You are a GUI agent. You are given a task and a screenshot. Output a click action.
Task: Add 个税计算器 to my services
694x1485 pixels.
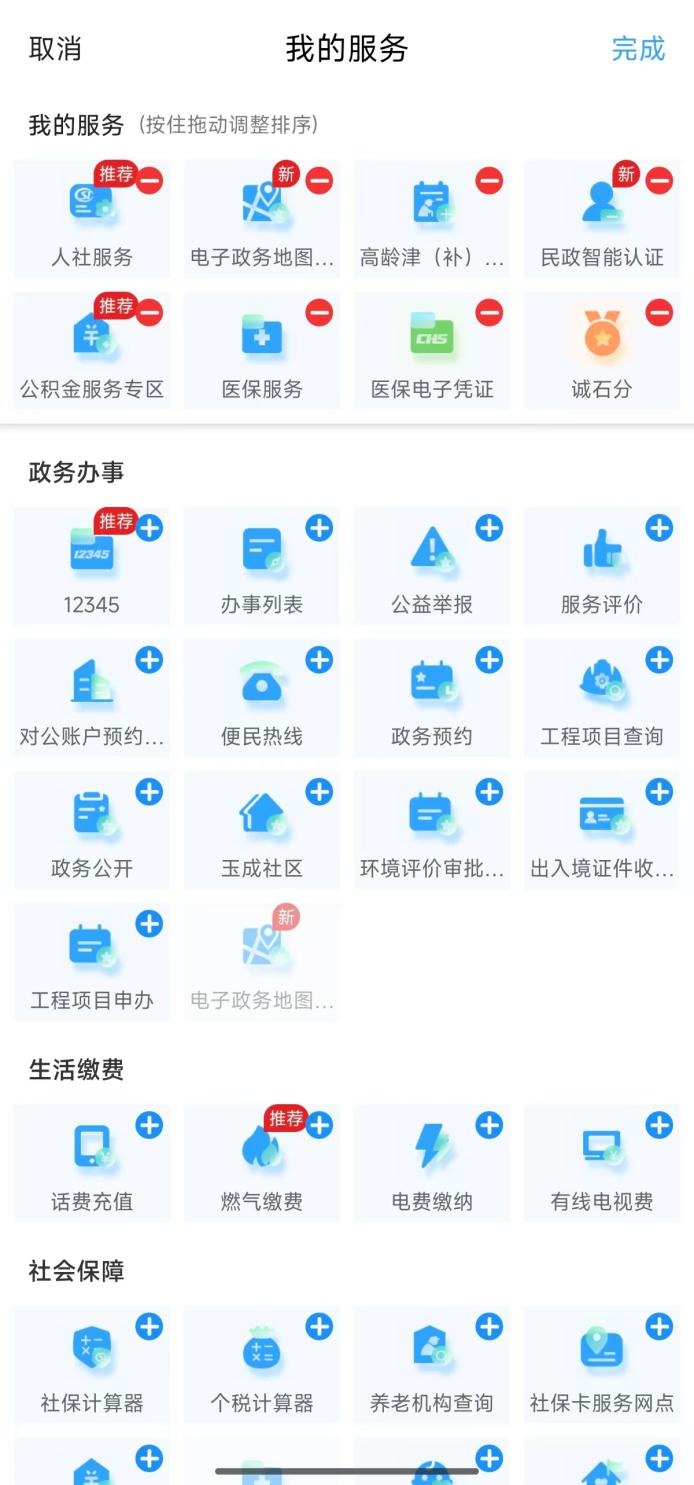tap(319, 1326)
